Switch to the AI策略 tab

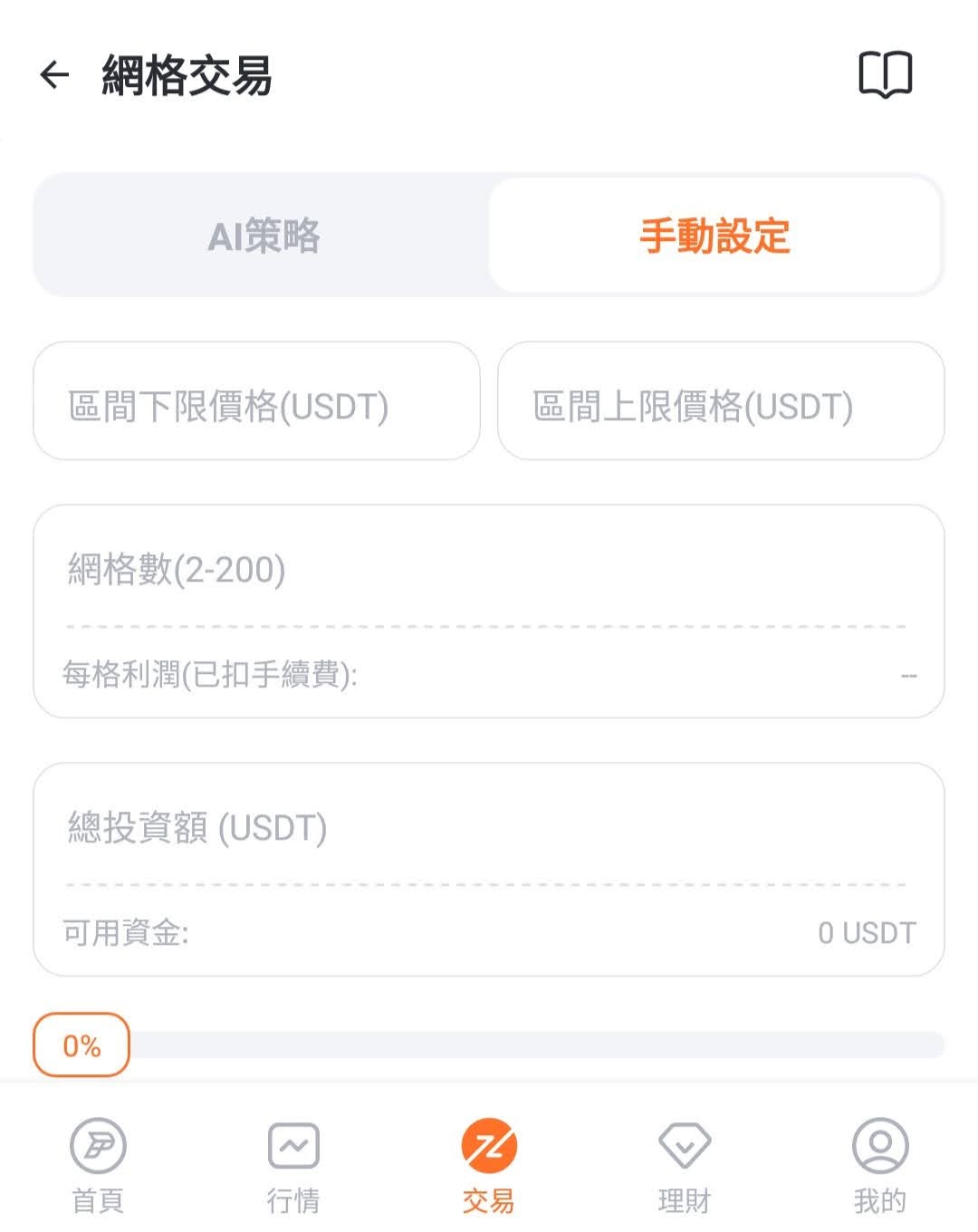[264, 236]
